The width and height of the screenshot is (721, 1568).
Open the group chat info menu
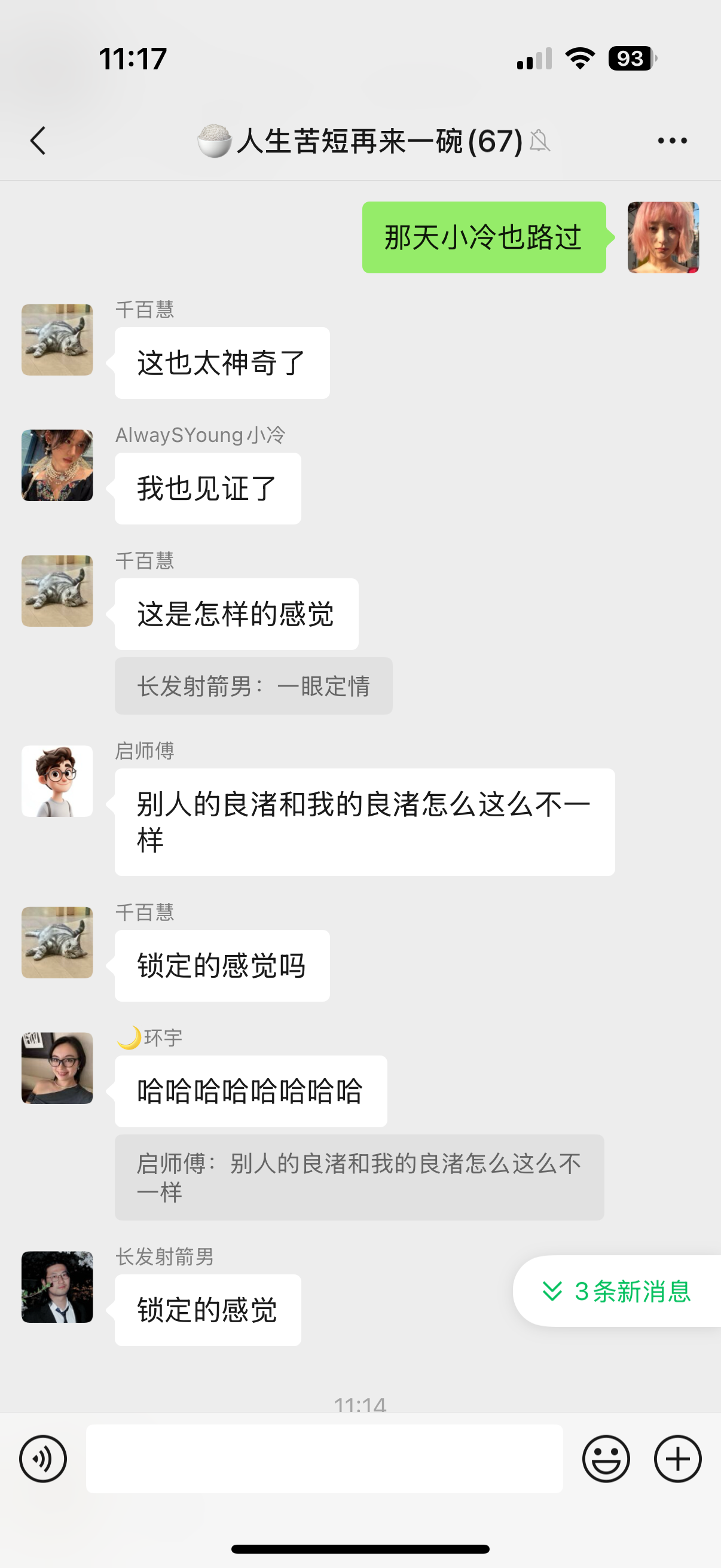[673, 141]
